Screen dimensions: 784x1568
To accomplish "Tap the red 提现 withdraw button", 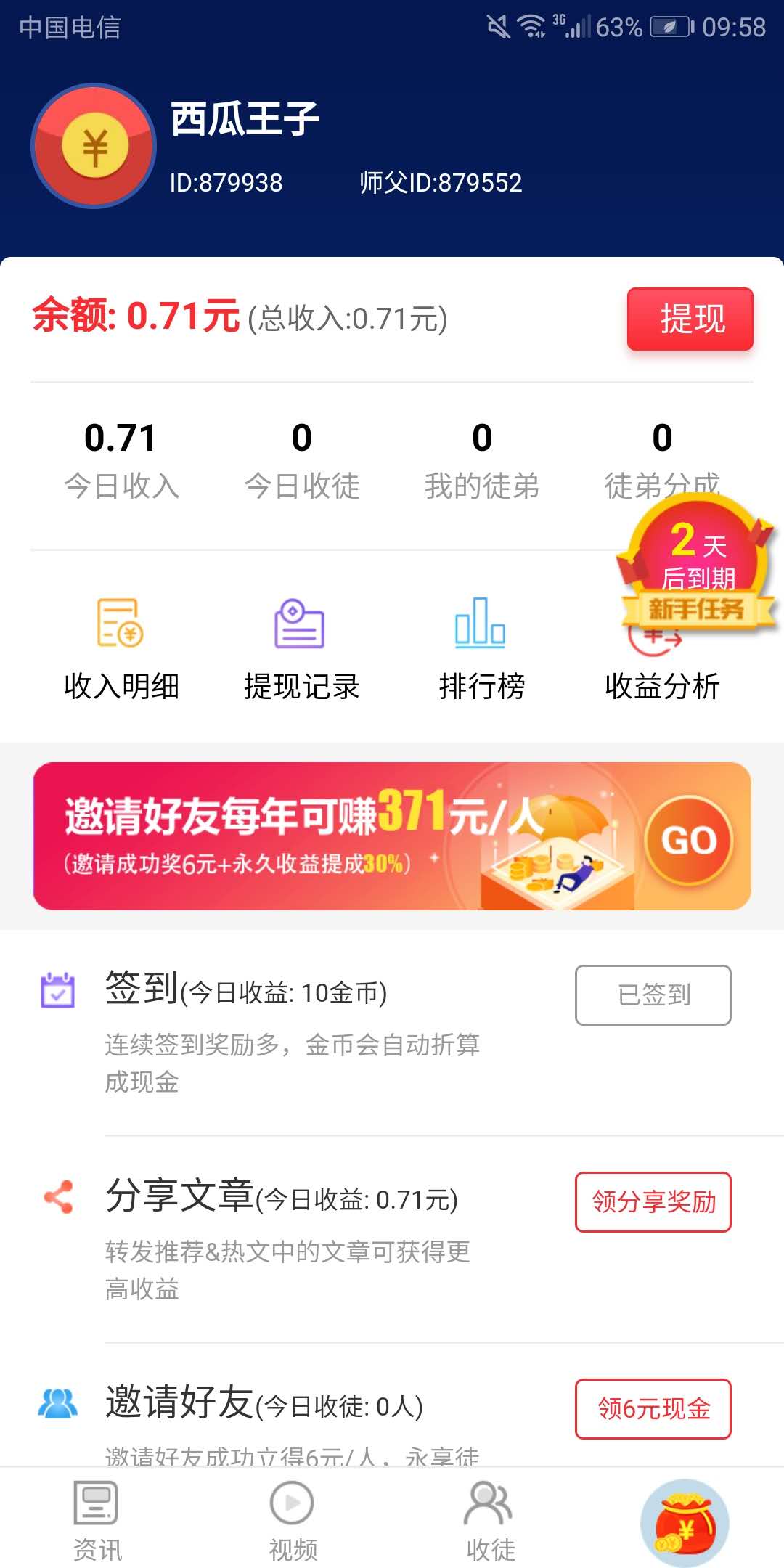I will (x=690, y=319).
